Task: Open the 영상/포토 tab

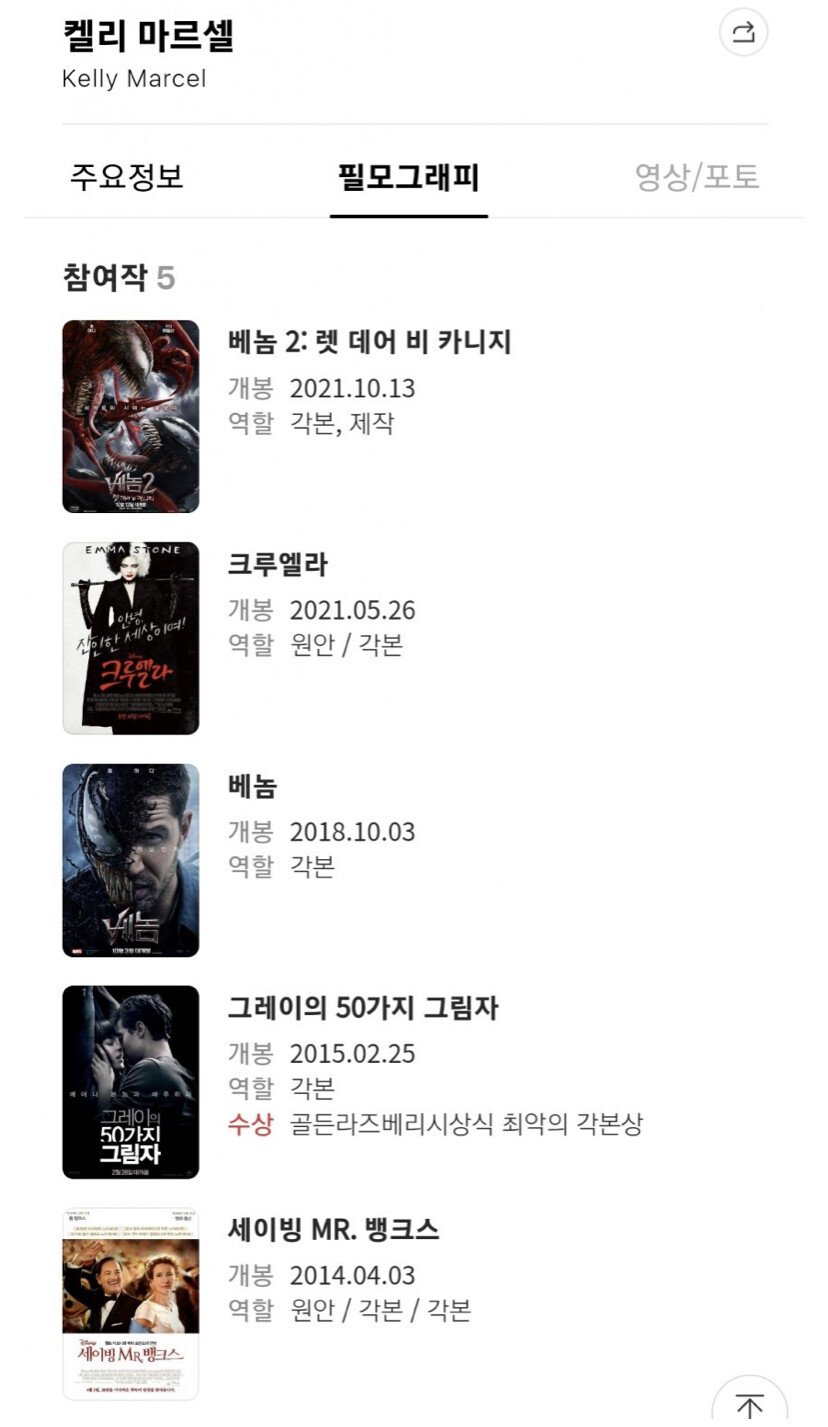Action: coord(697,177)
